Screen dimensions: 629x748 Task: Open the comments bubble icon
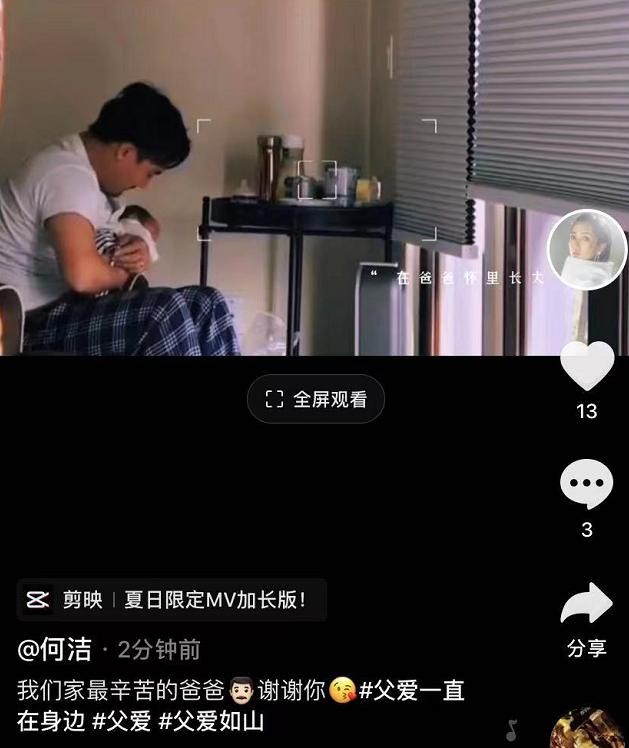[587, 487]
